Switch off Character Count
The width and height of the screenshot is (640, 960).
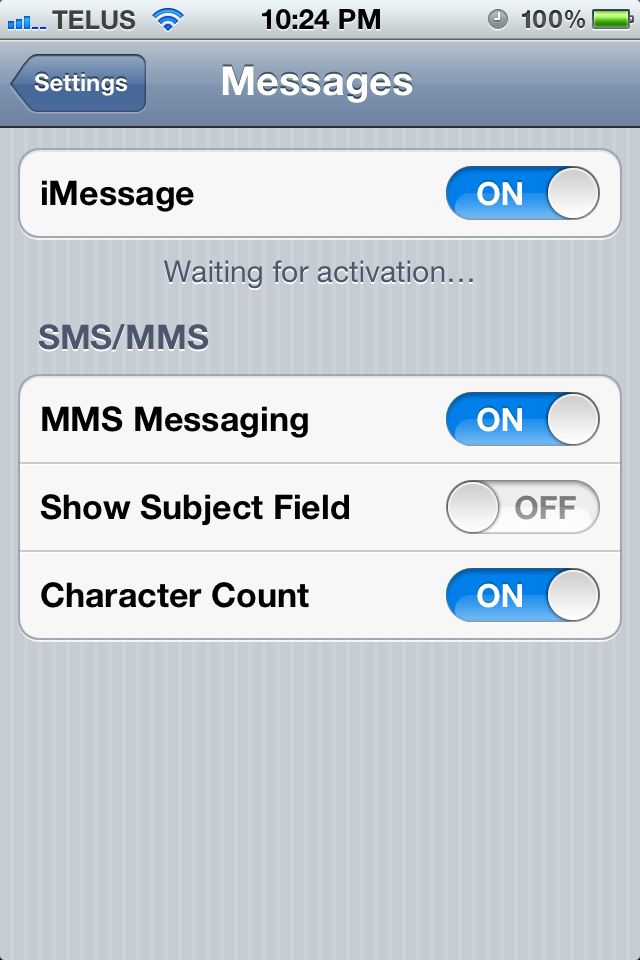click(522, 595)
